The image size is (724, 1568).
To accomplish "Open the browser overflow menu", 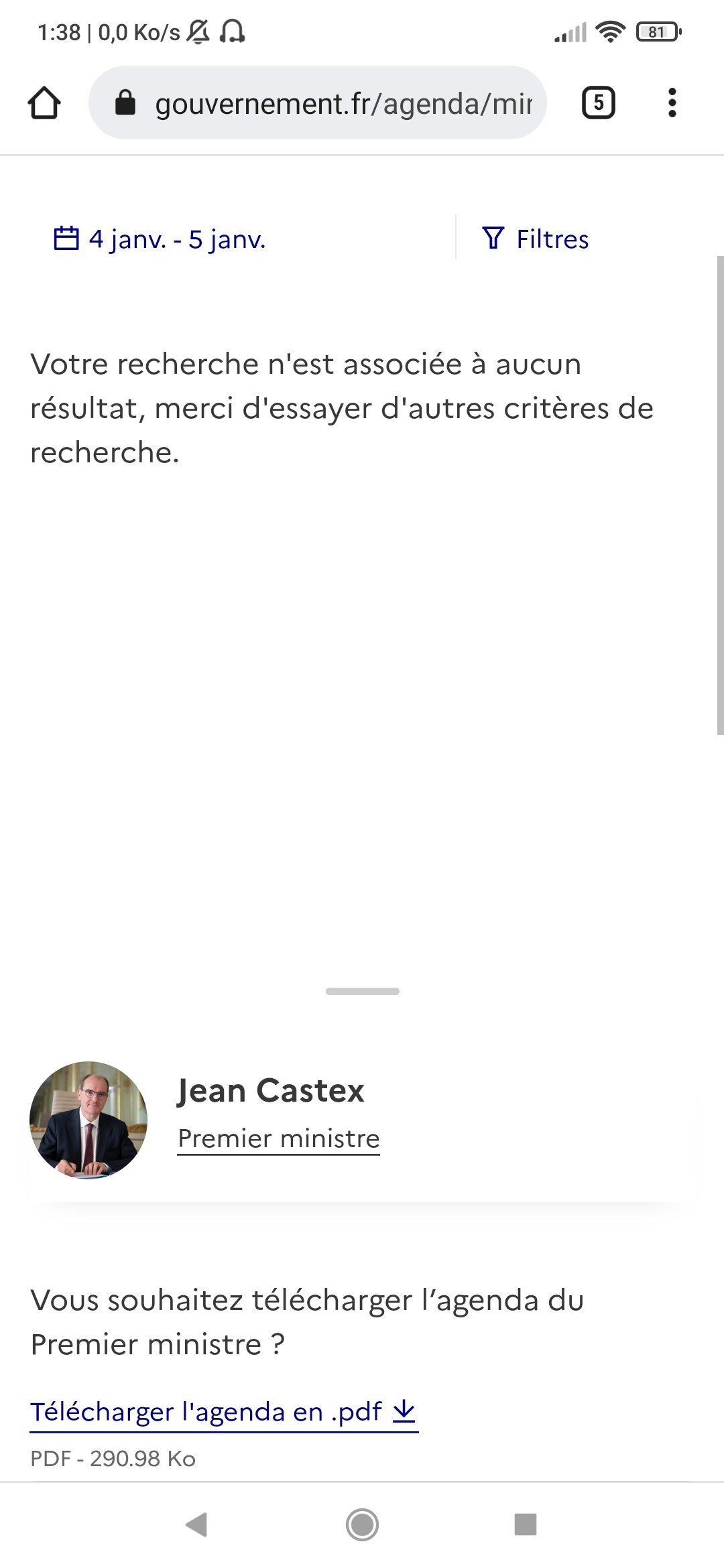I will point(672,103).
